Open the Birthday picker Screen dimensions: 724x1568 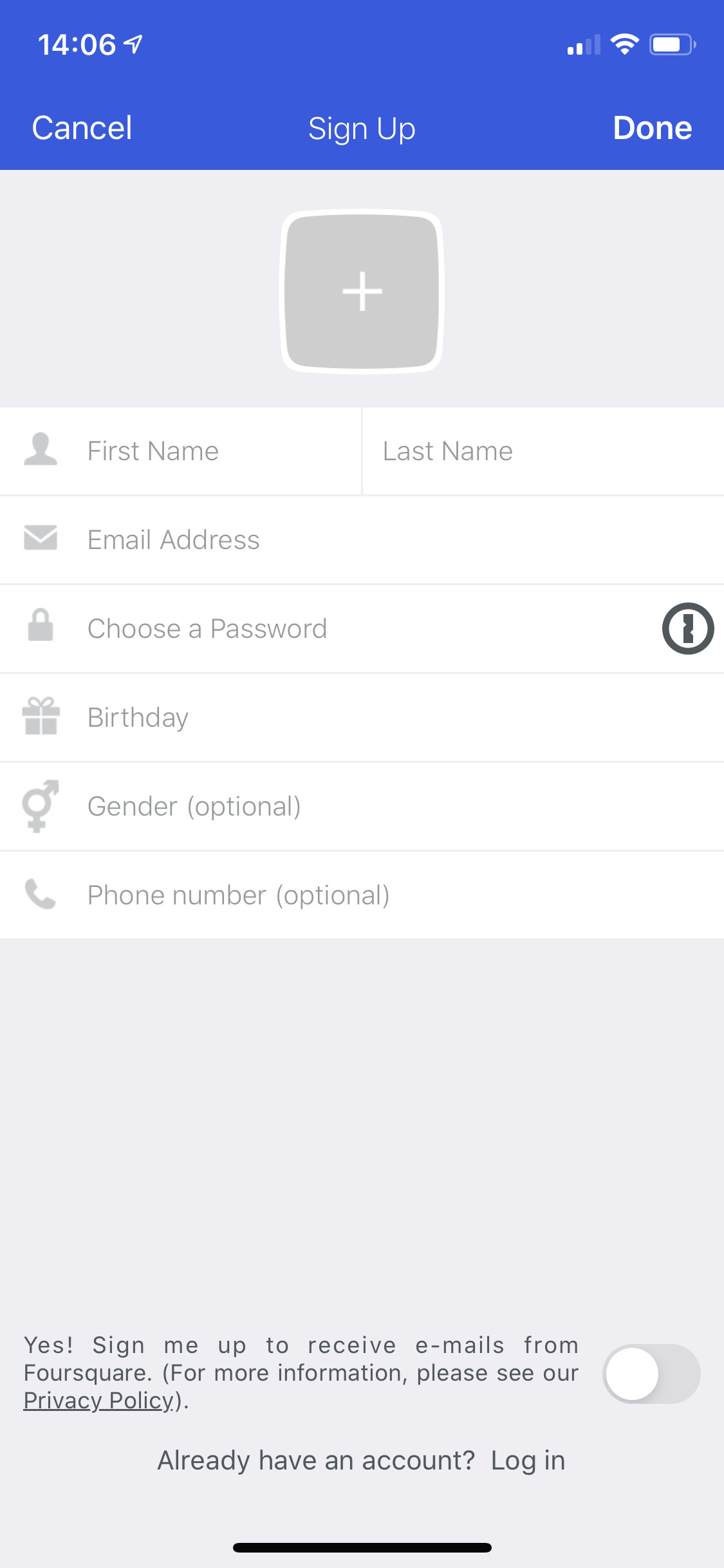point(257,717)
